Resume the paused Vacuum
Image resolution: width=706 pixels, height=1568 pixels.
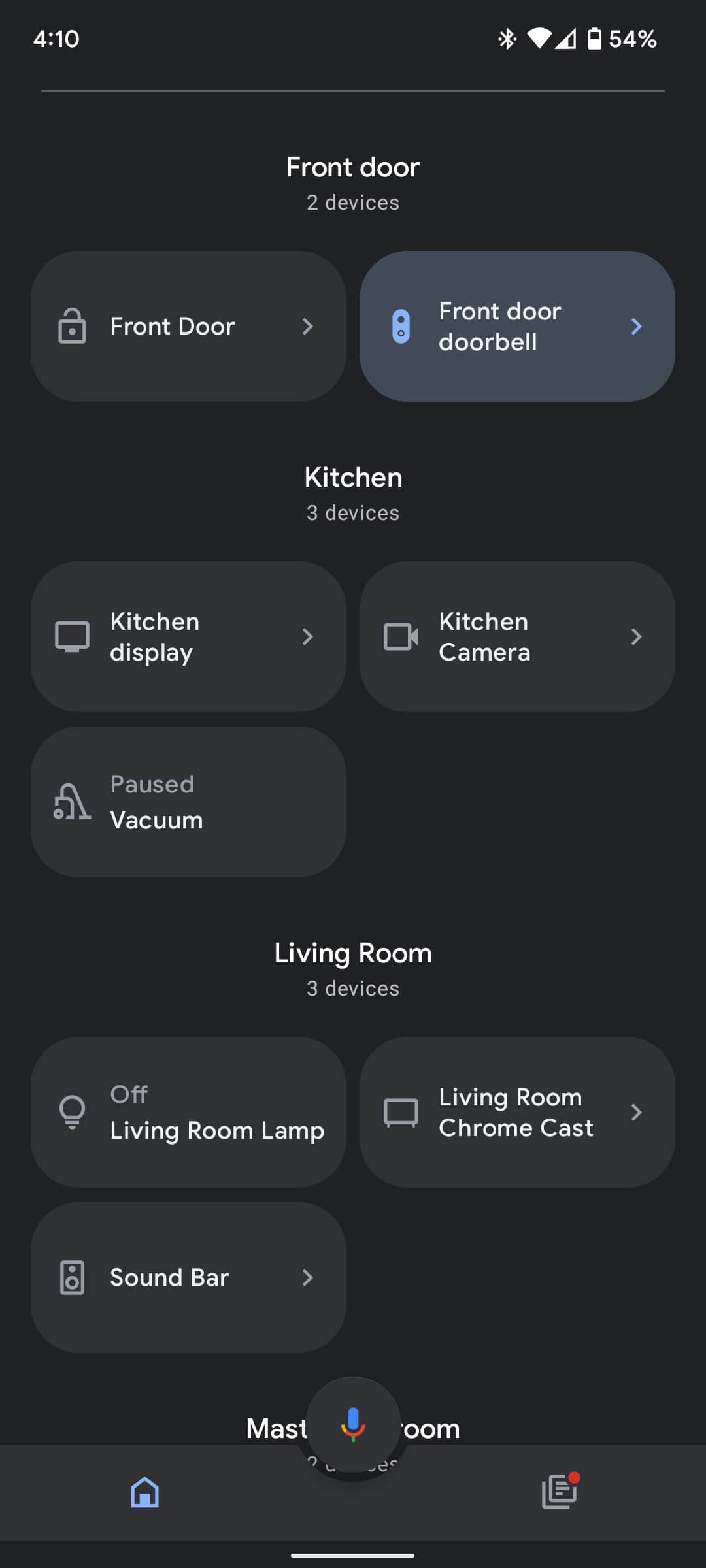(x=188, y=802)
